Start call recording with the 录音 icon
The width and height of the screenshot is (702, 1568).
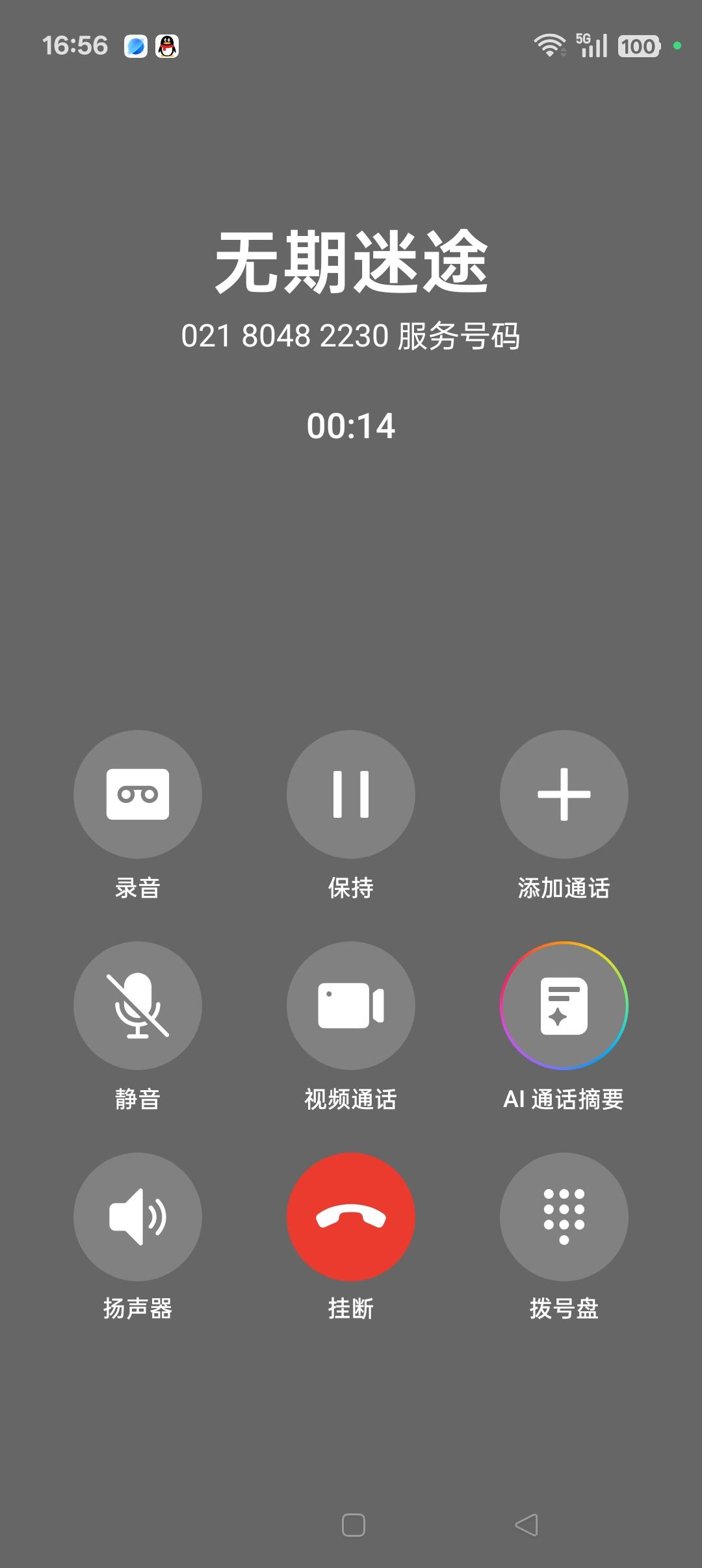point(138,794)
